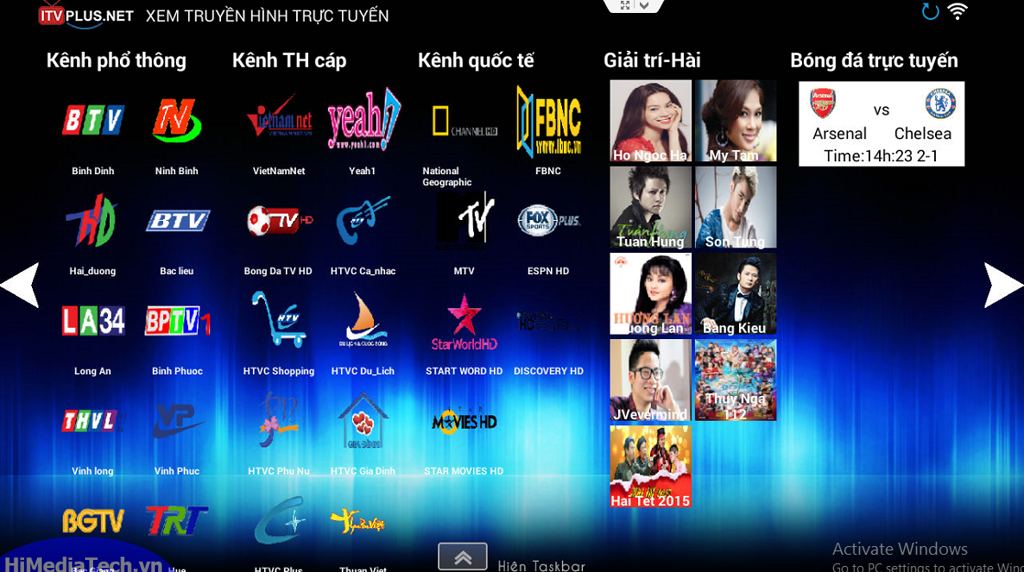Open Ho Ngoc Ha entertainment tile
This screenshot has width=1024, height=572.
tap(650, 121)
